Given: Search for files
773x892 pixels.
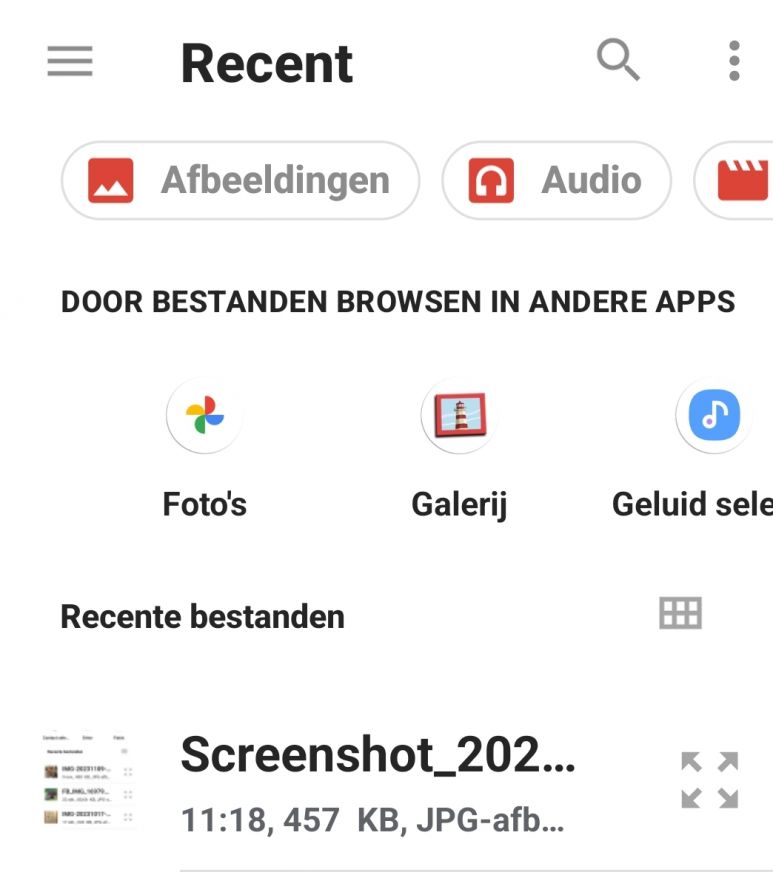Looking at the screenshot, I should (618, 61).
